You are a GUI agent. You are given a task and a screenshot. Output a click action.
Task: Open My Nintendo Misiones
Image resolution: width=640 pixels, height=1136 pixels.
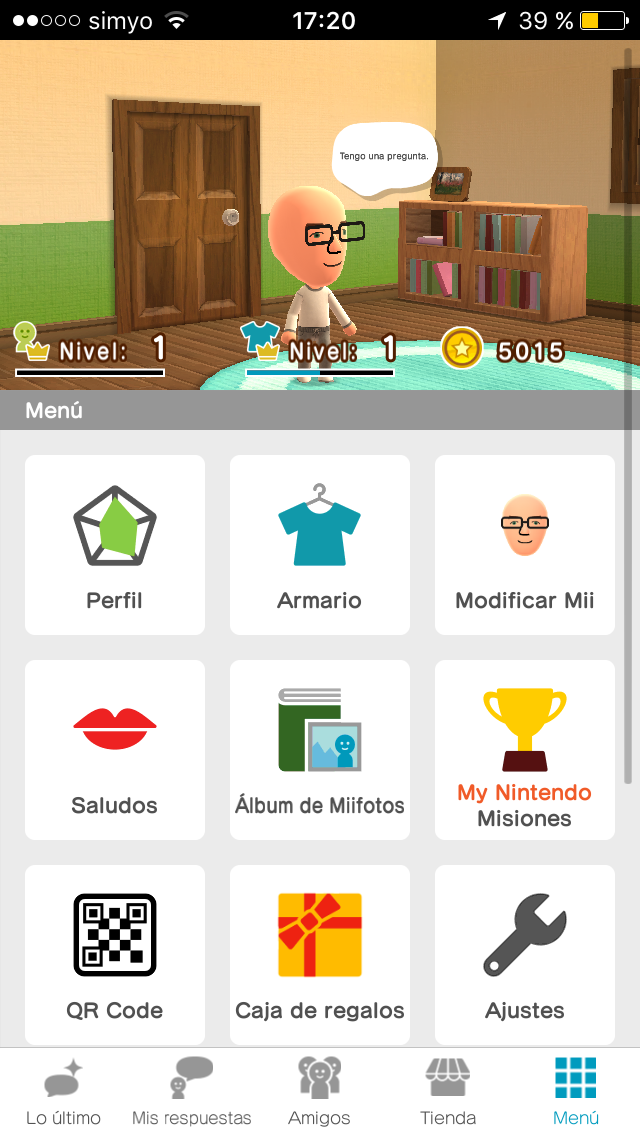tap(525, 750)
